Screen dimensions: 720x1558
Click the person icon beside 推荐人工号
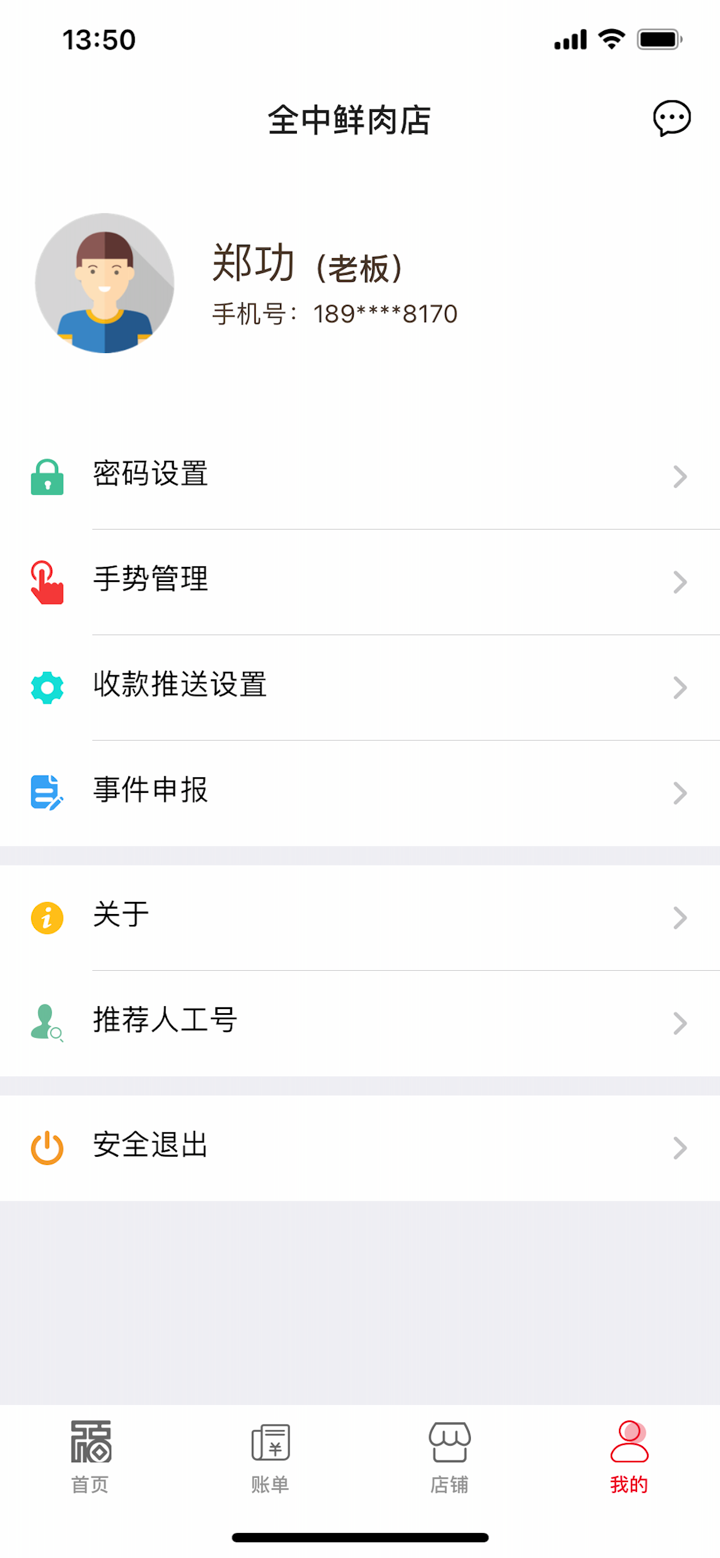(x=47, y=1022)
